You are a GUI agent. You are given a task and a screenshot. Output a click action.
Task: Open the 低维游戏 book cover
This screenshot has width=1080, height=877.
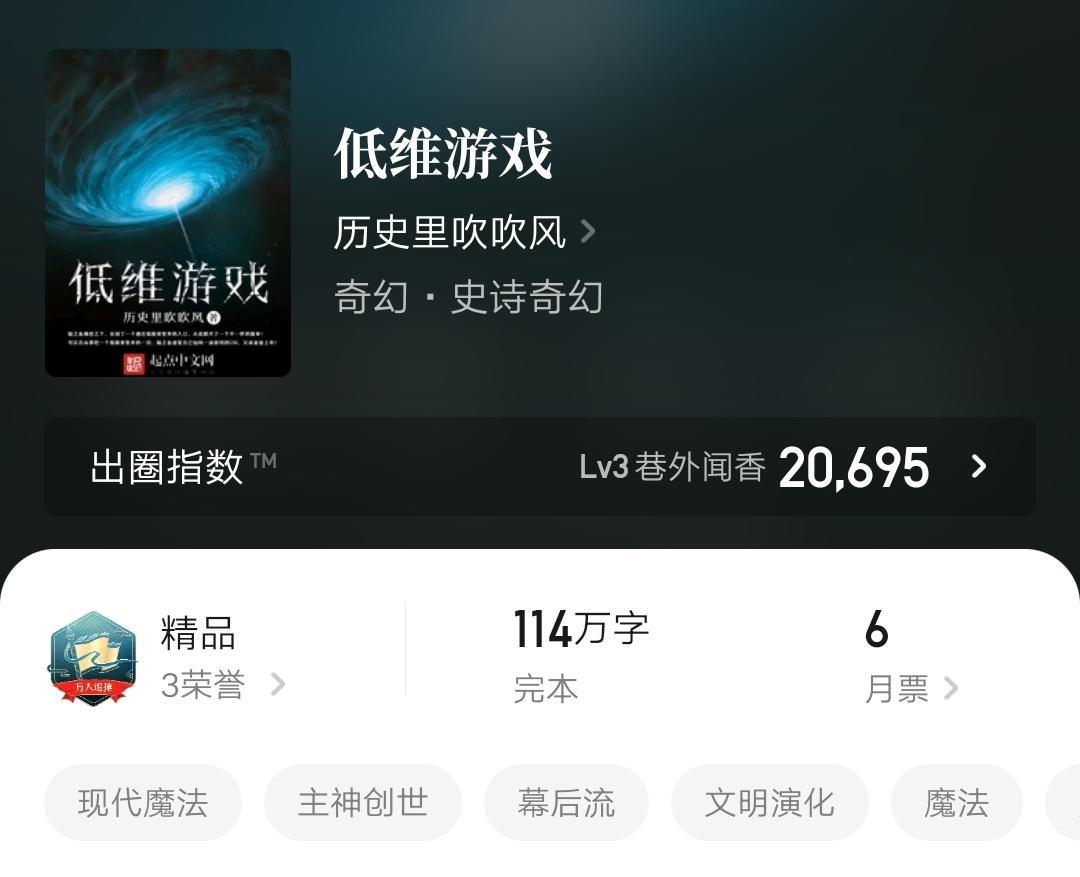coord(168,213)
